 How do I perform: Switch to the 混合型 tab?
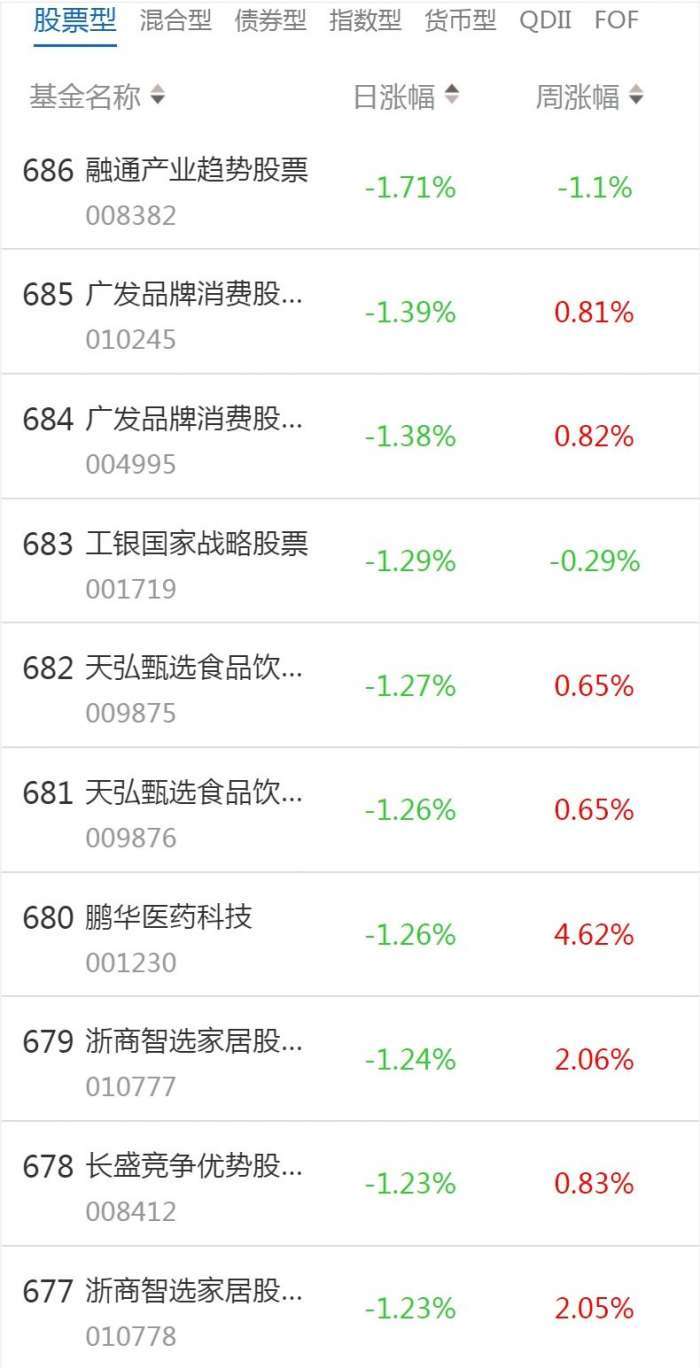[x=176, y=21]
